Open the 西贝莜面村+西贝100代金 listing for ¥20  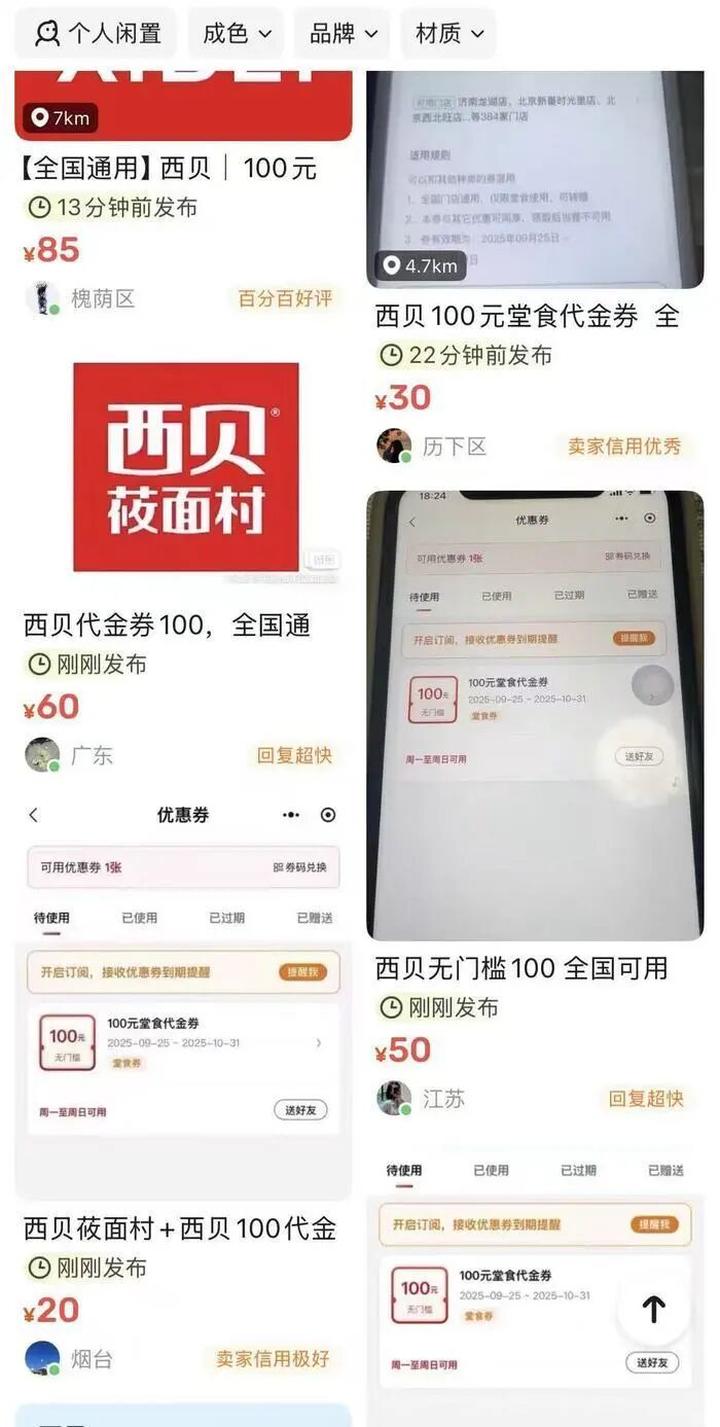(x=180, y=1228)
